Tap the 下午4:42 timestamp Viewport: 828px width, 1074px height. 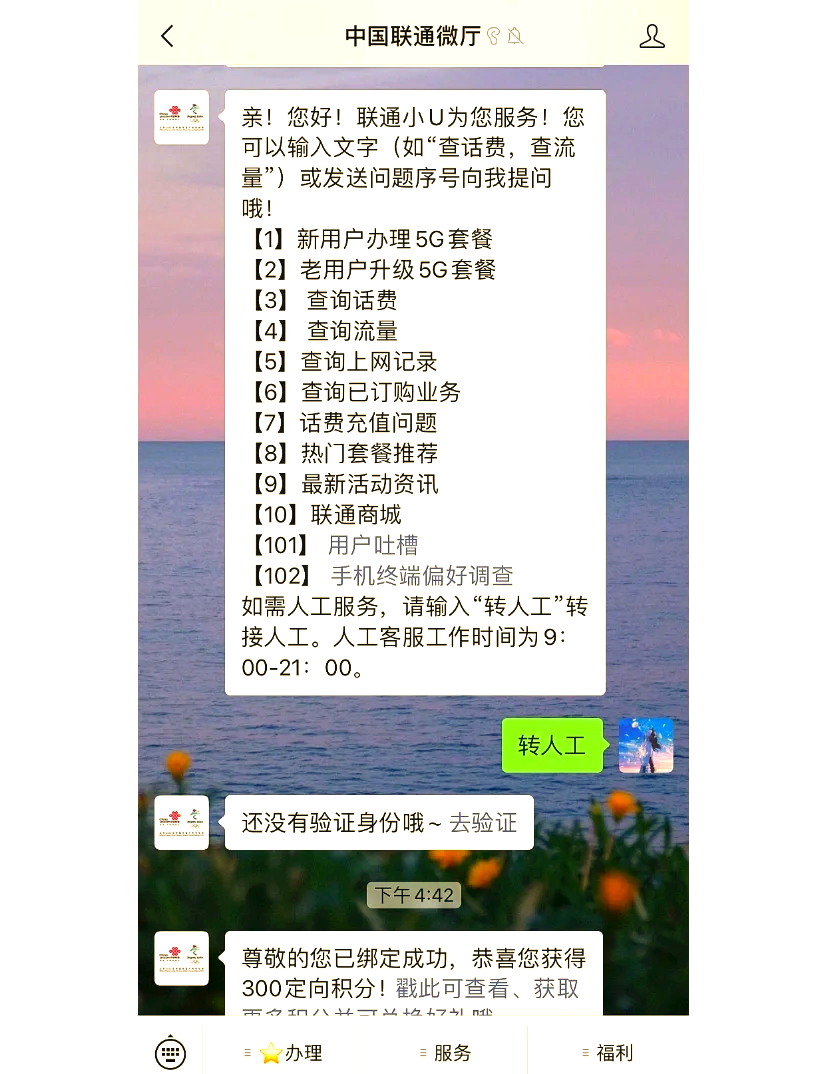414,895
